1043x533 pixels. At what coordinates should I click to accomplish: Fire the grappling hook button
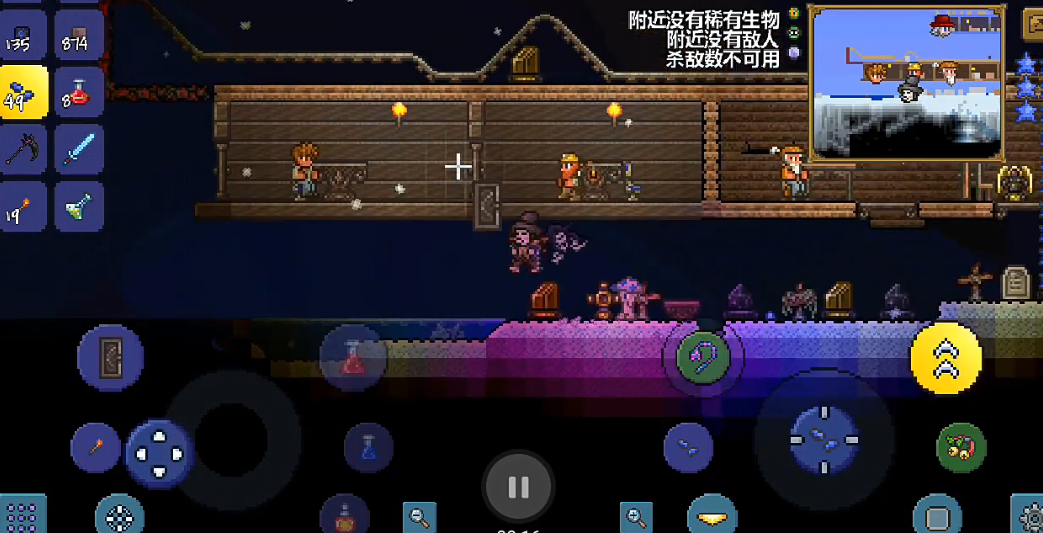click(702, 357)
